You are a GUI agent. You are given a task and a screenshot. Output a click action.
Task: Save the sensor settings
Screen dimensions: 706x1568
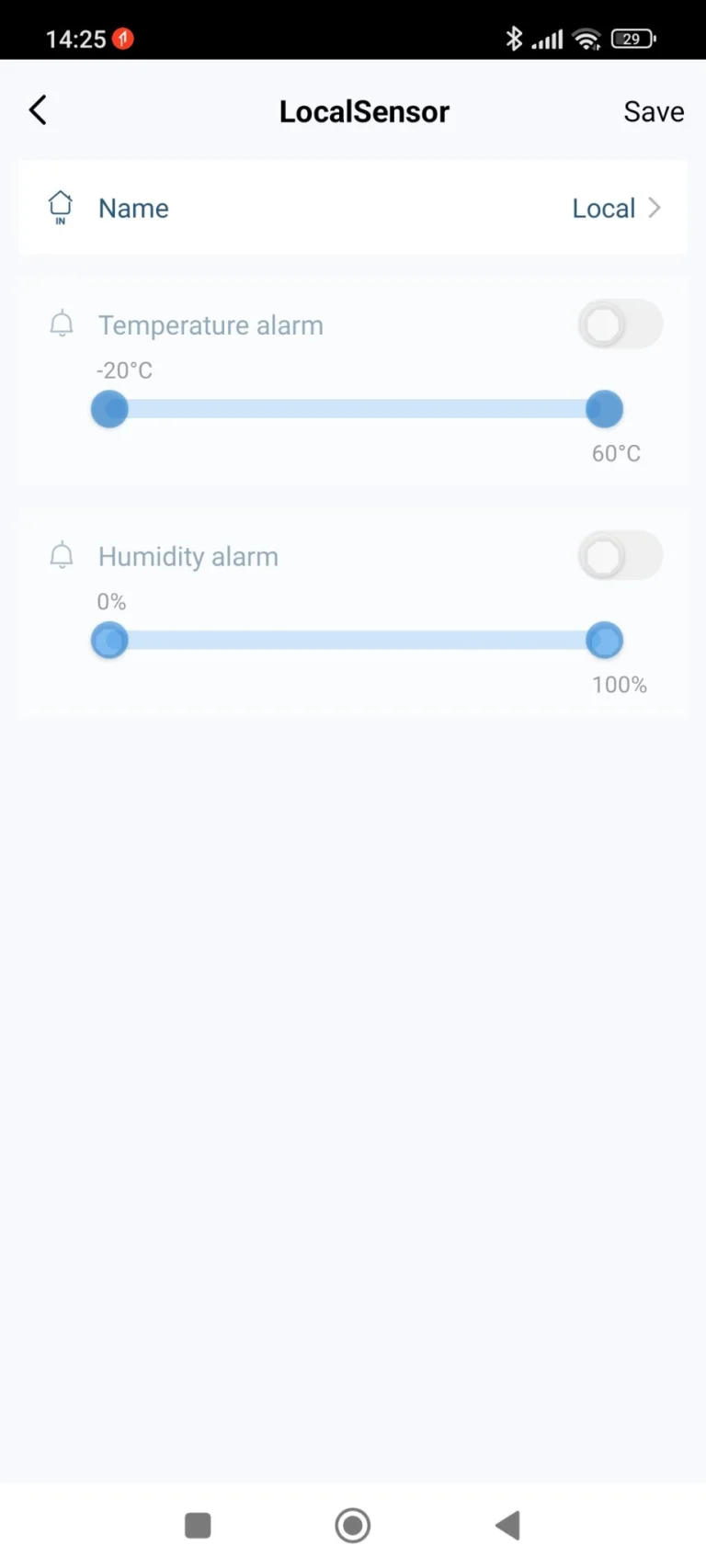pos(653,111)
